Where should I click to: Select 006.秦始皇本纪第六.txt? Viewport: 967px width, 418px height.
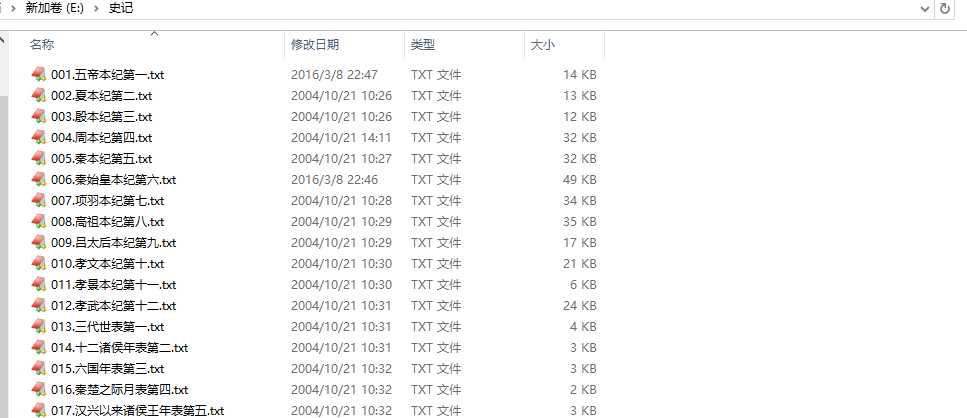(113, 180)
